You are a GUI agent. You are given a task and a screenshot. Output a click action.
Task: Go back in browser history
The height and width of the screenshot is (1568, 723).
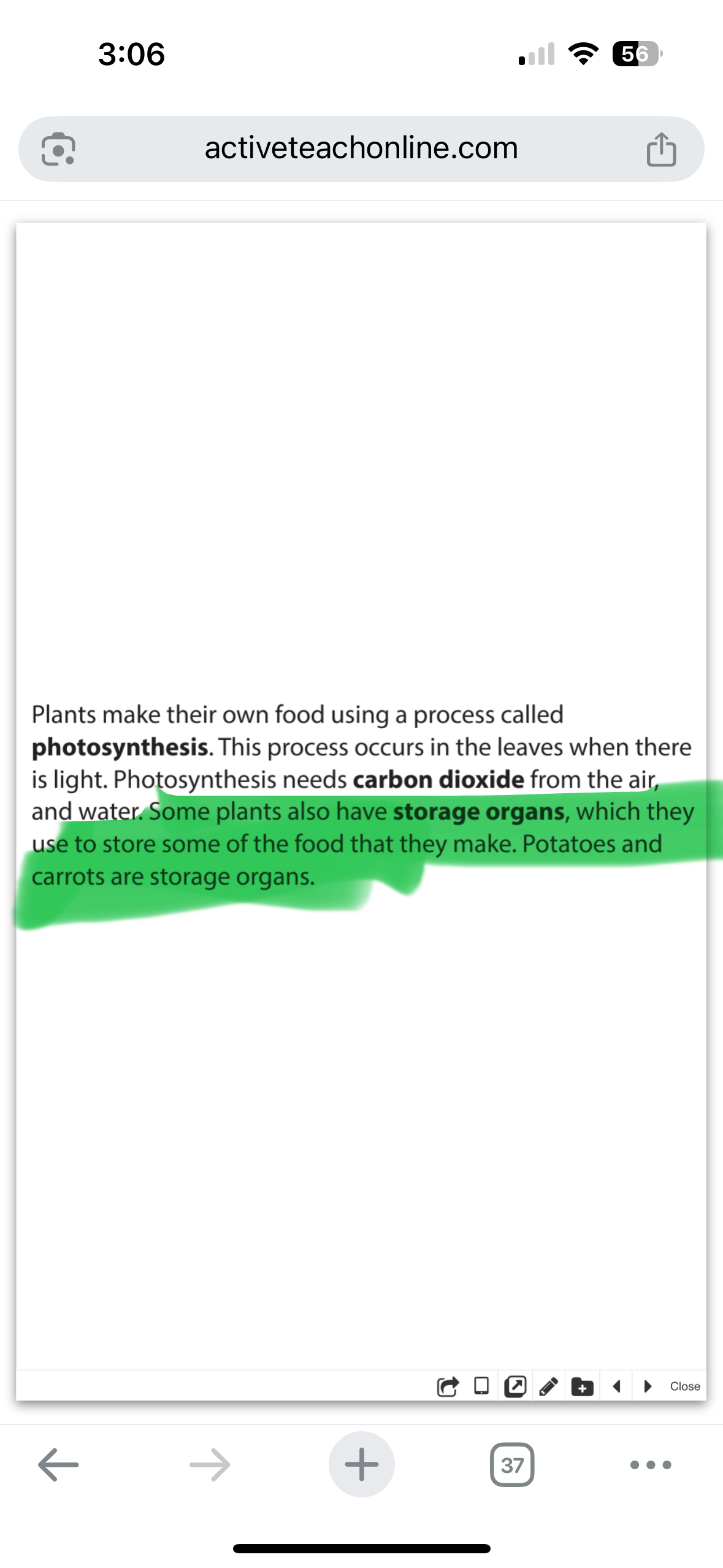click(x=58, y=1464)
